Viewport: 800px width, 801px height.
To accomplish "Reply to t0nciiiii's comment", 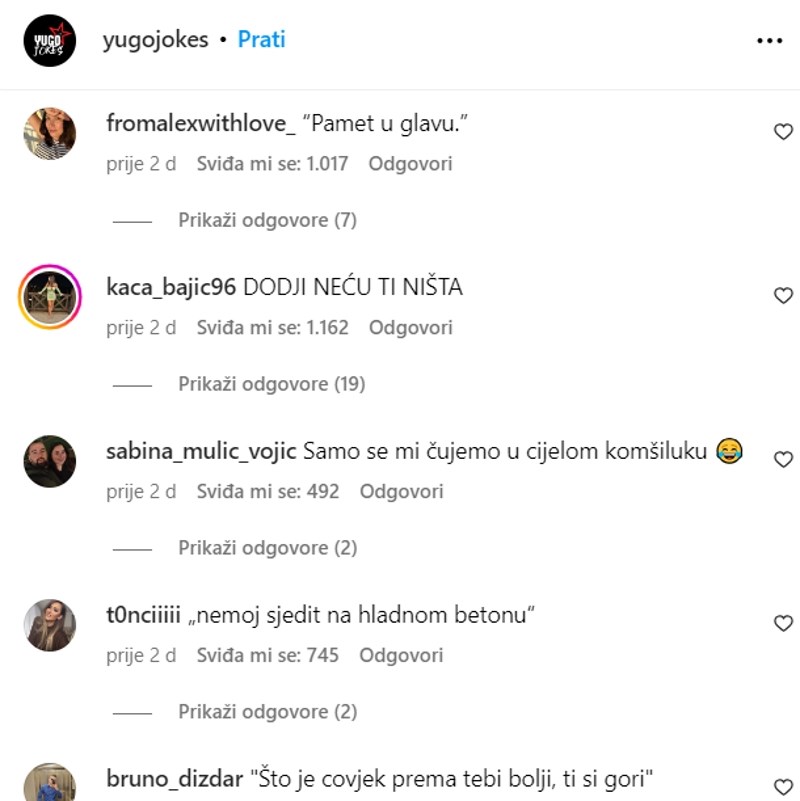I will point(401,655).
